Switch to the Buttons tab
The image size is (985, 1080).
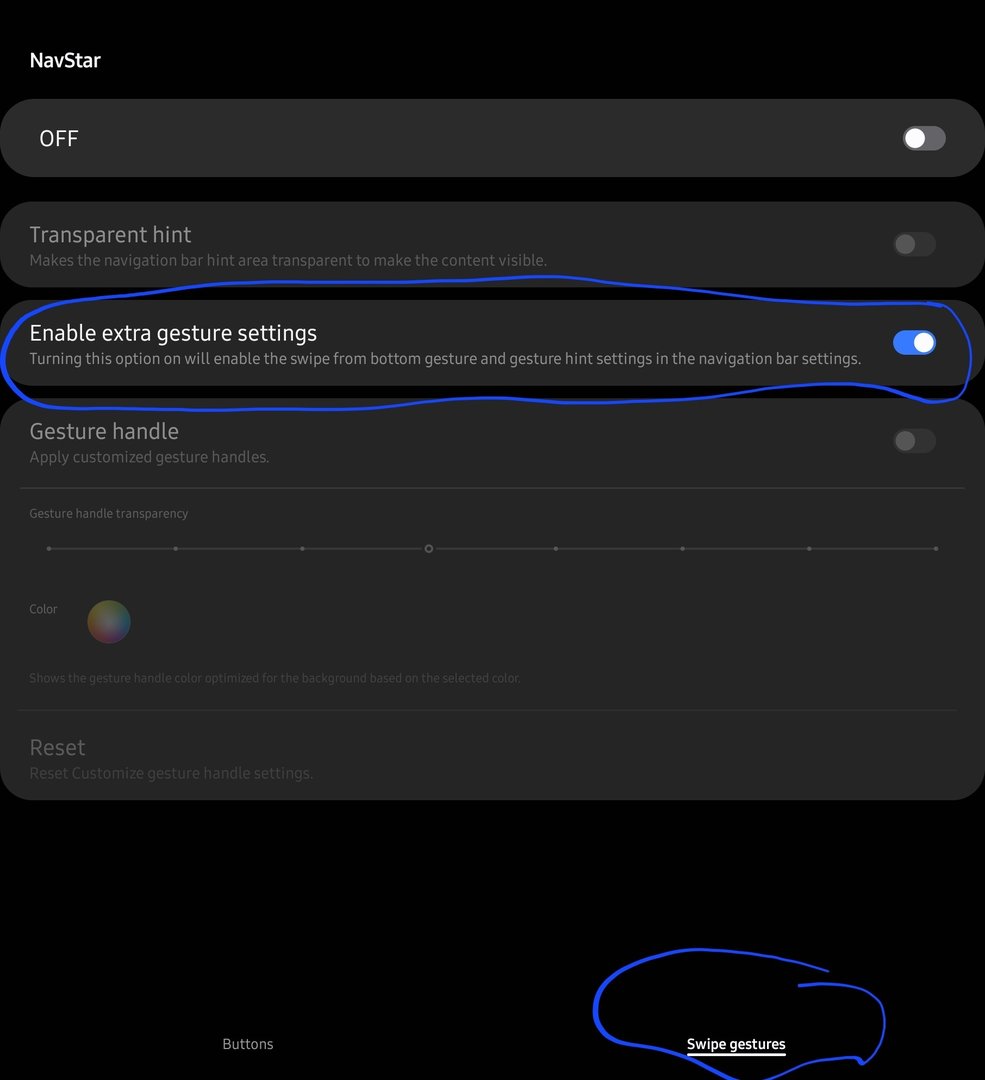point(247,1044)
